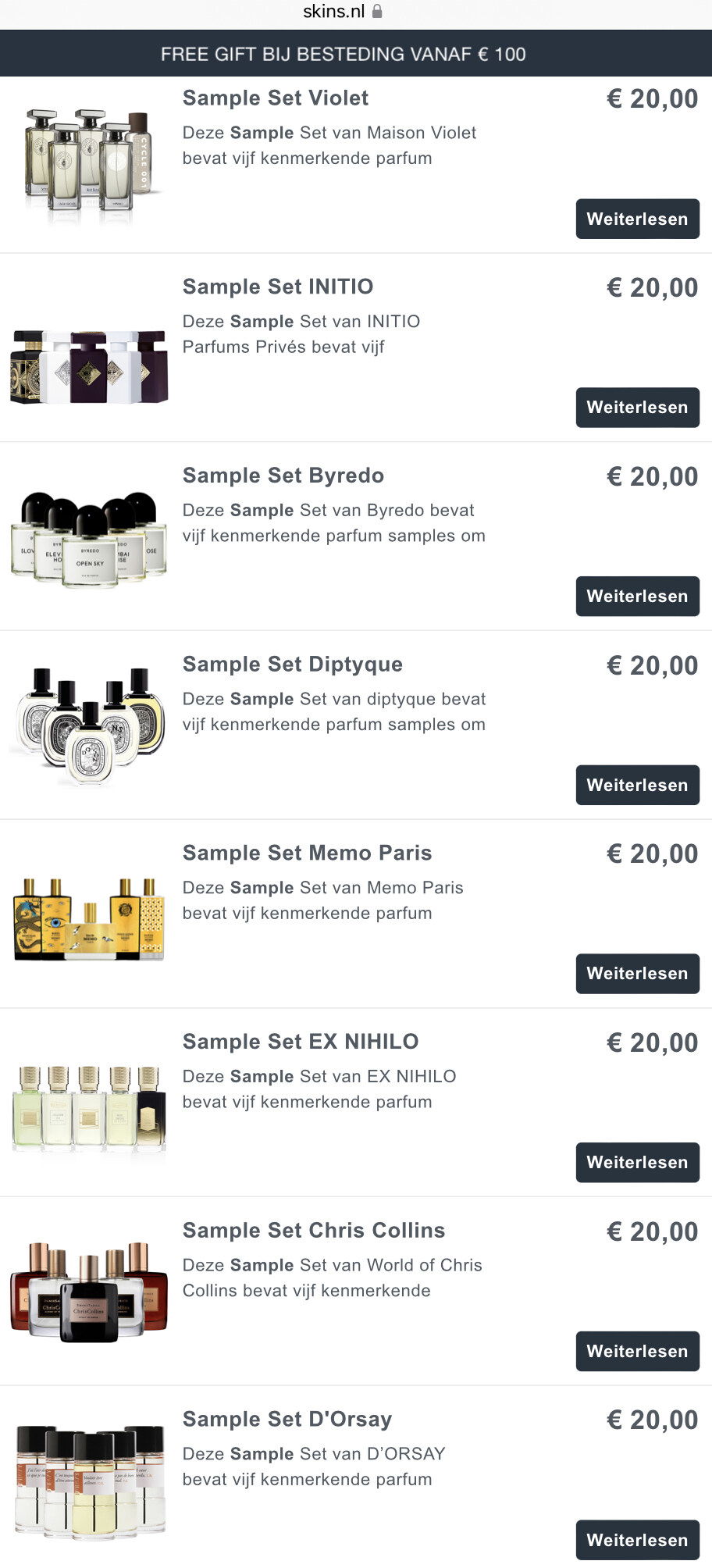Read more about Sample Set Chris Collins
Screen dimensions: 712x1568
pyautogui.click(x=637, y=1352)
